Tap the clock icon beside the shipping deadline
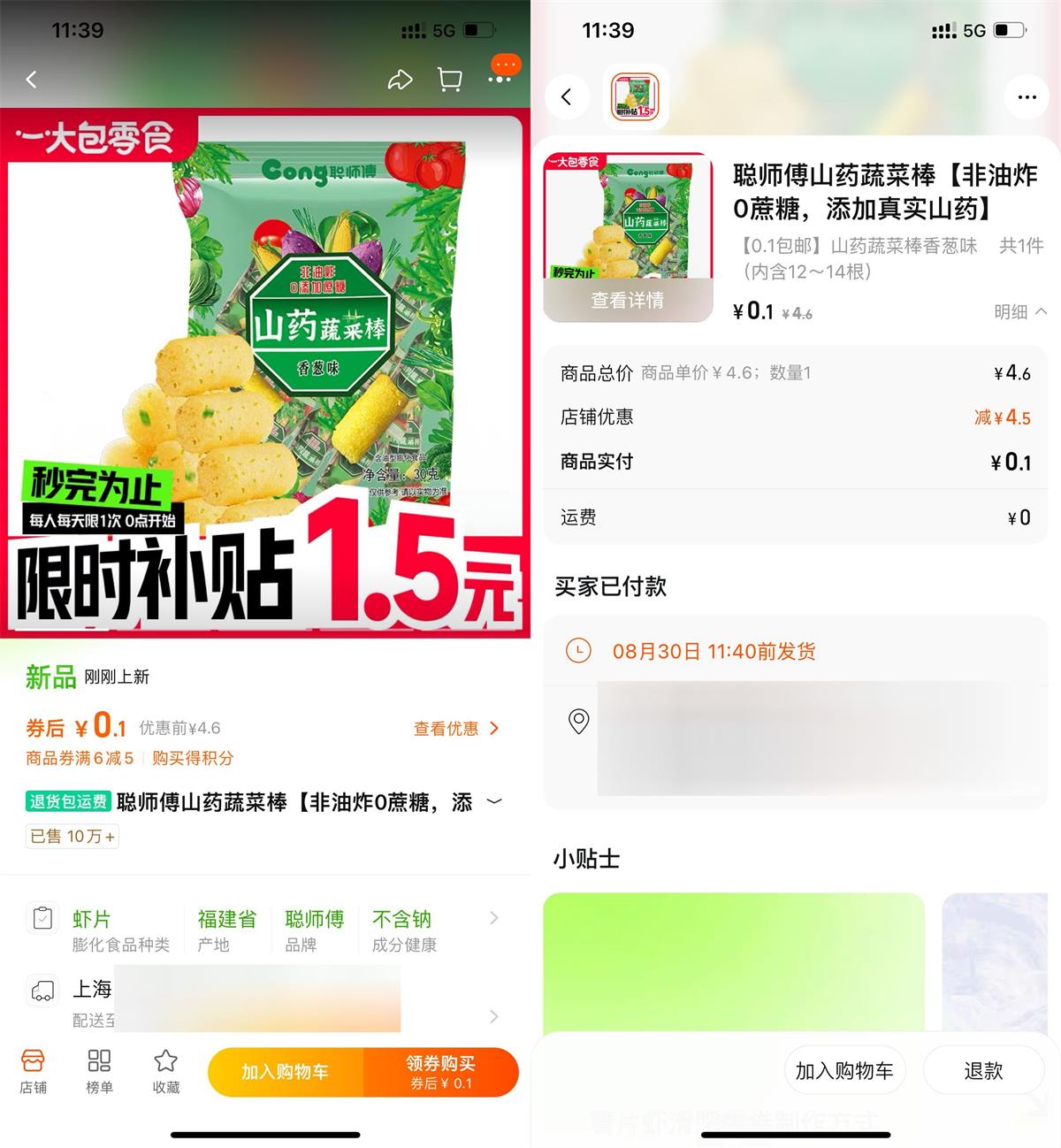 [x=579, y=651]
